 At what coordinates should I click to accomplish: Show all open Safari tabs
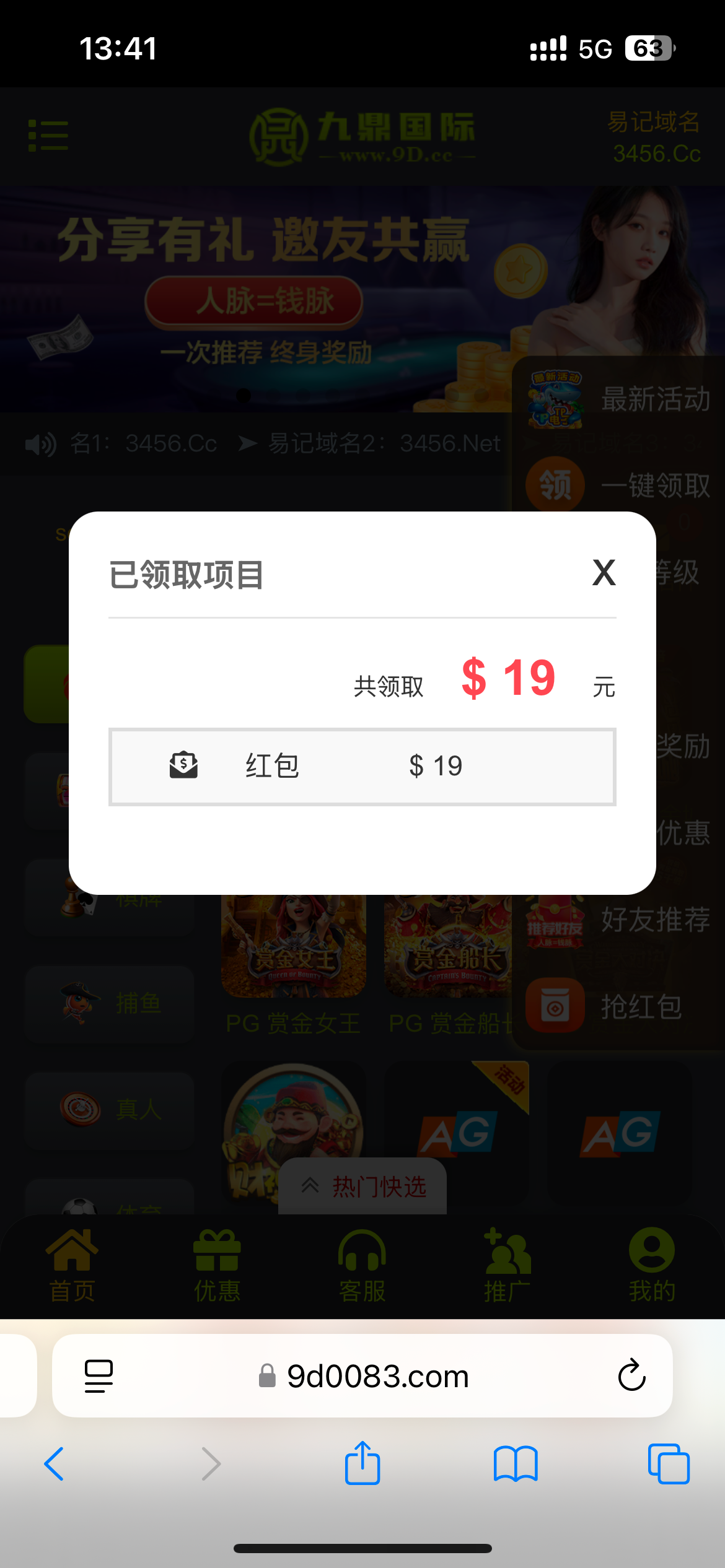[668, 1464]
